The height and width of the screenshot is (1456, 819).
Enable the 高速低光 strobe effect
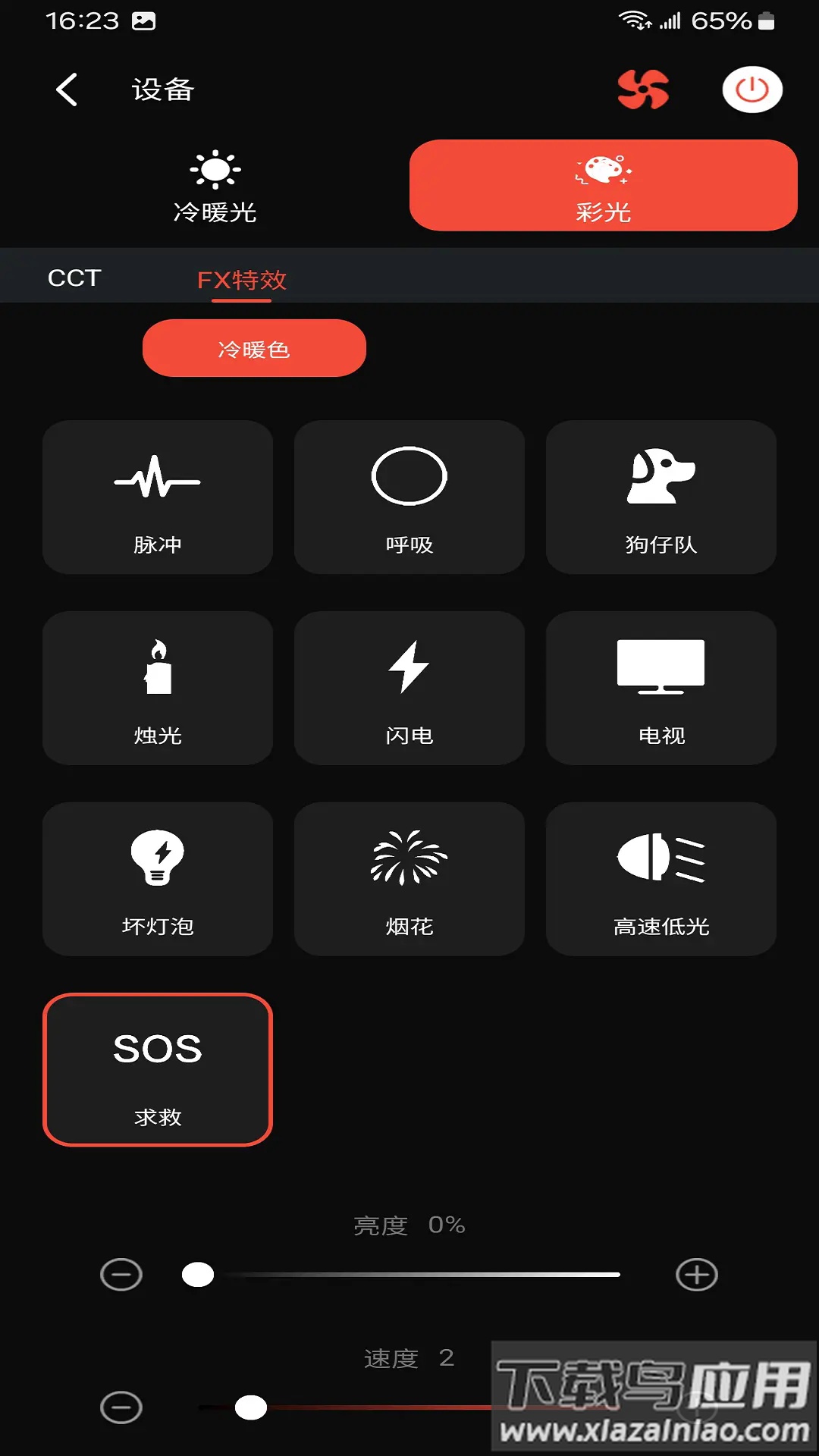[661, 877]
